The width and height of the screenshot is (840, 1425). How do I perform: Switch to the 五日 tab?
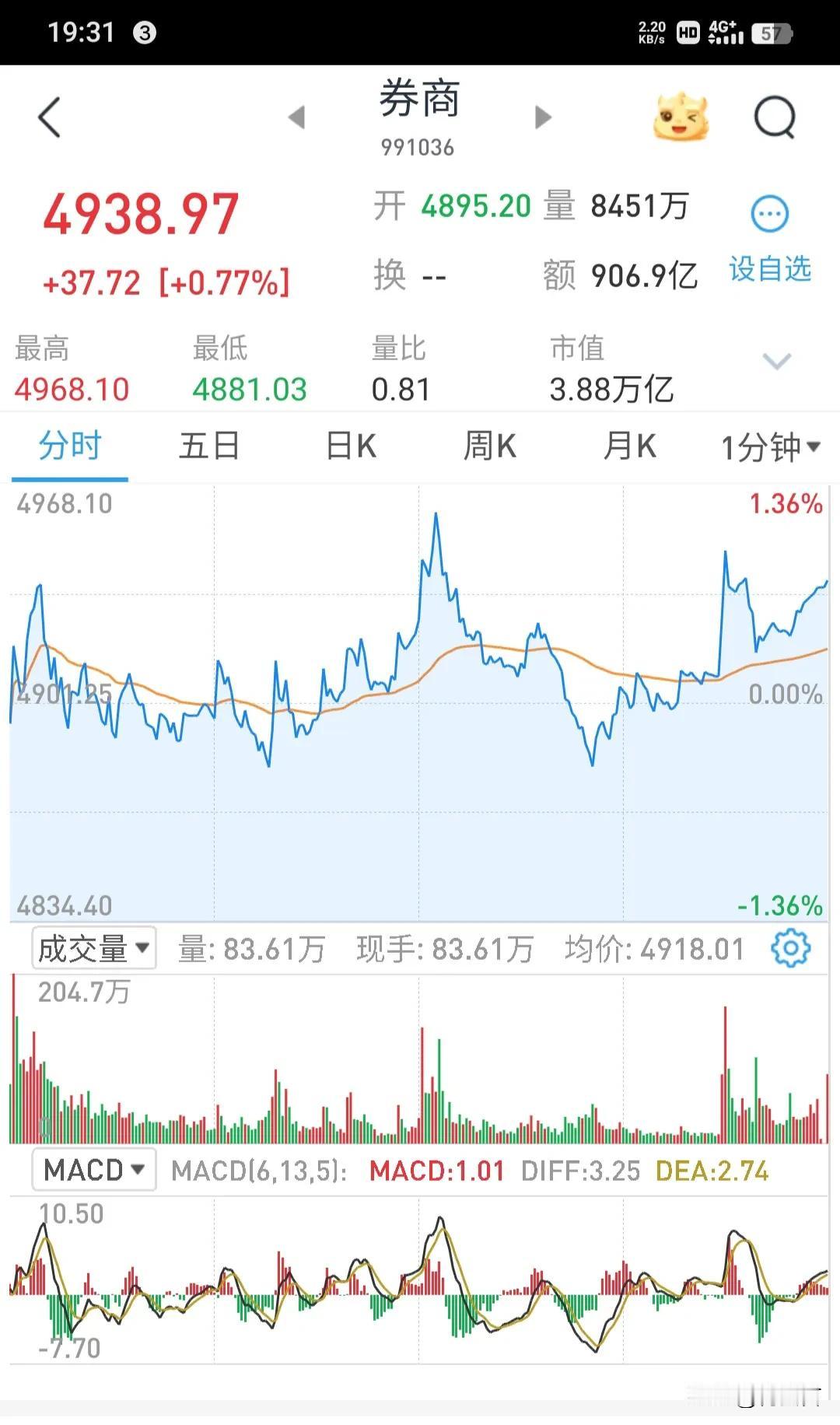tap(210, 447)
